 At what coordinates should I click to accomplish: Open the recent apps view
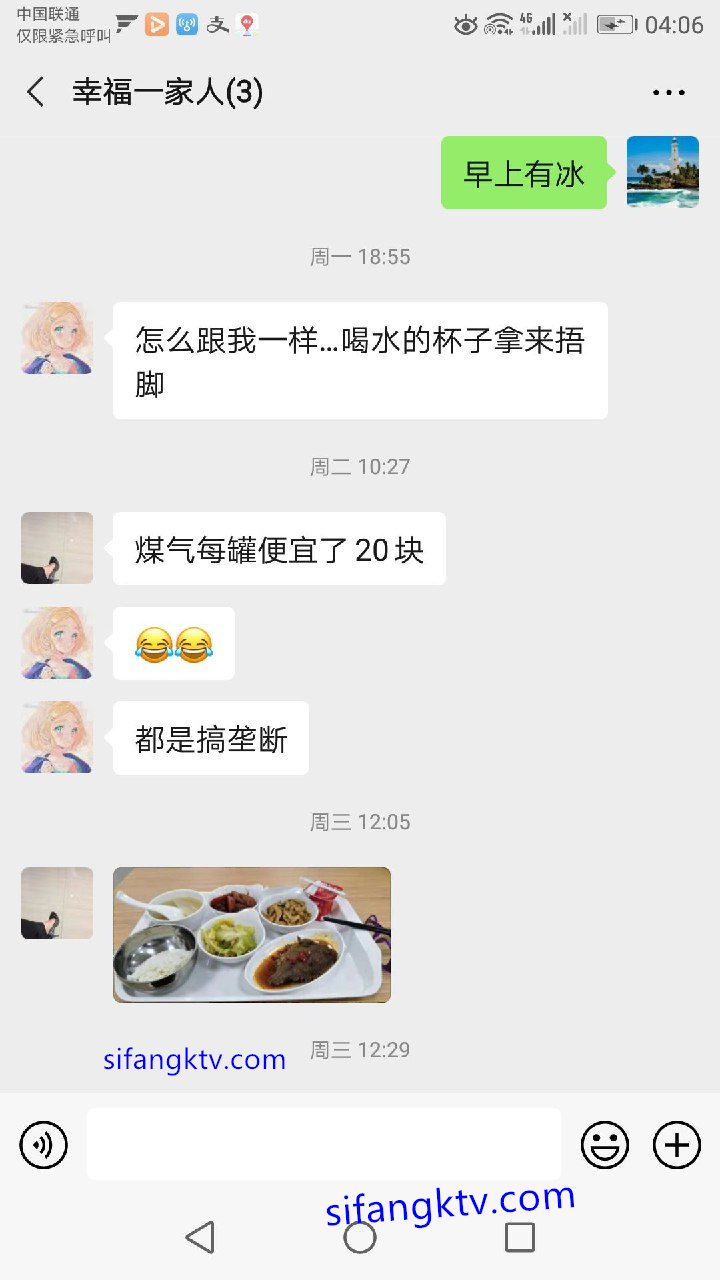point(520,1238)
